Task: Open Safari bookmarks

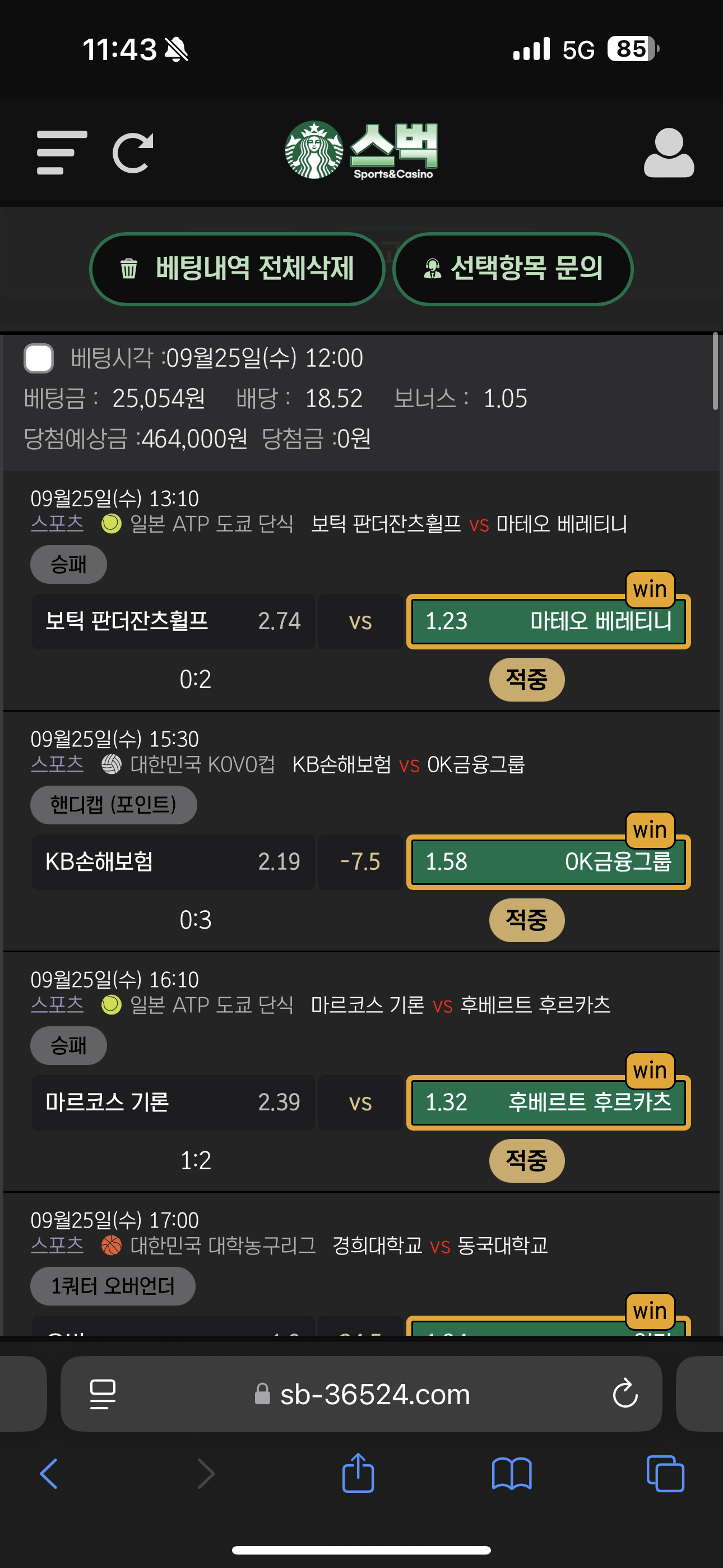Action: (512, 1474)
